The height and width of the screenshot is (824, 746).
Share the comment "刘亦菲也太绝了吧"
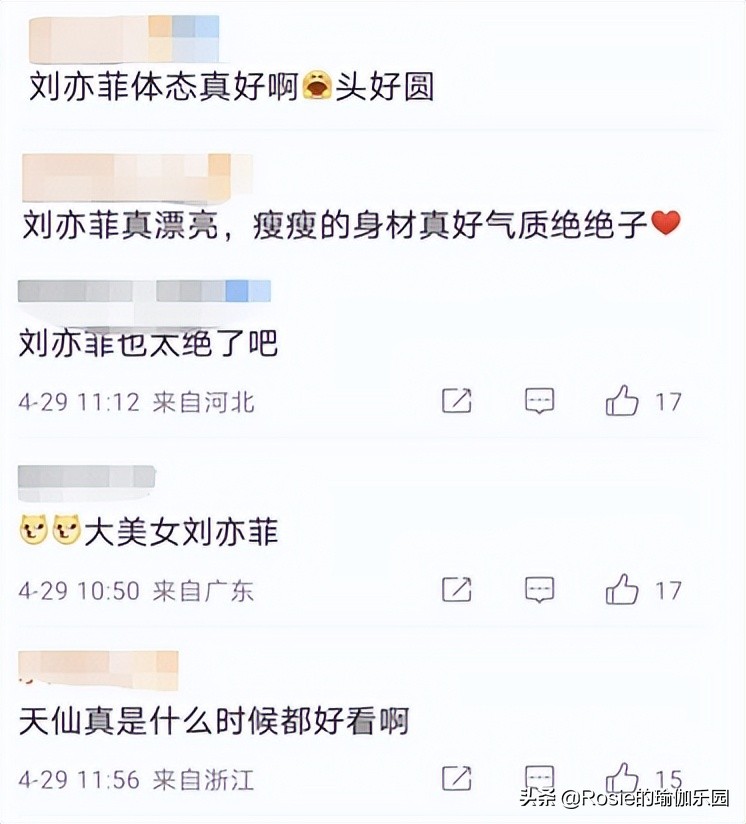click(458, 399)
